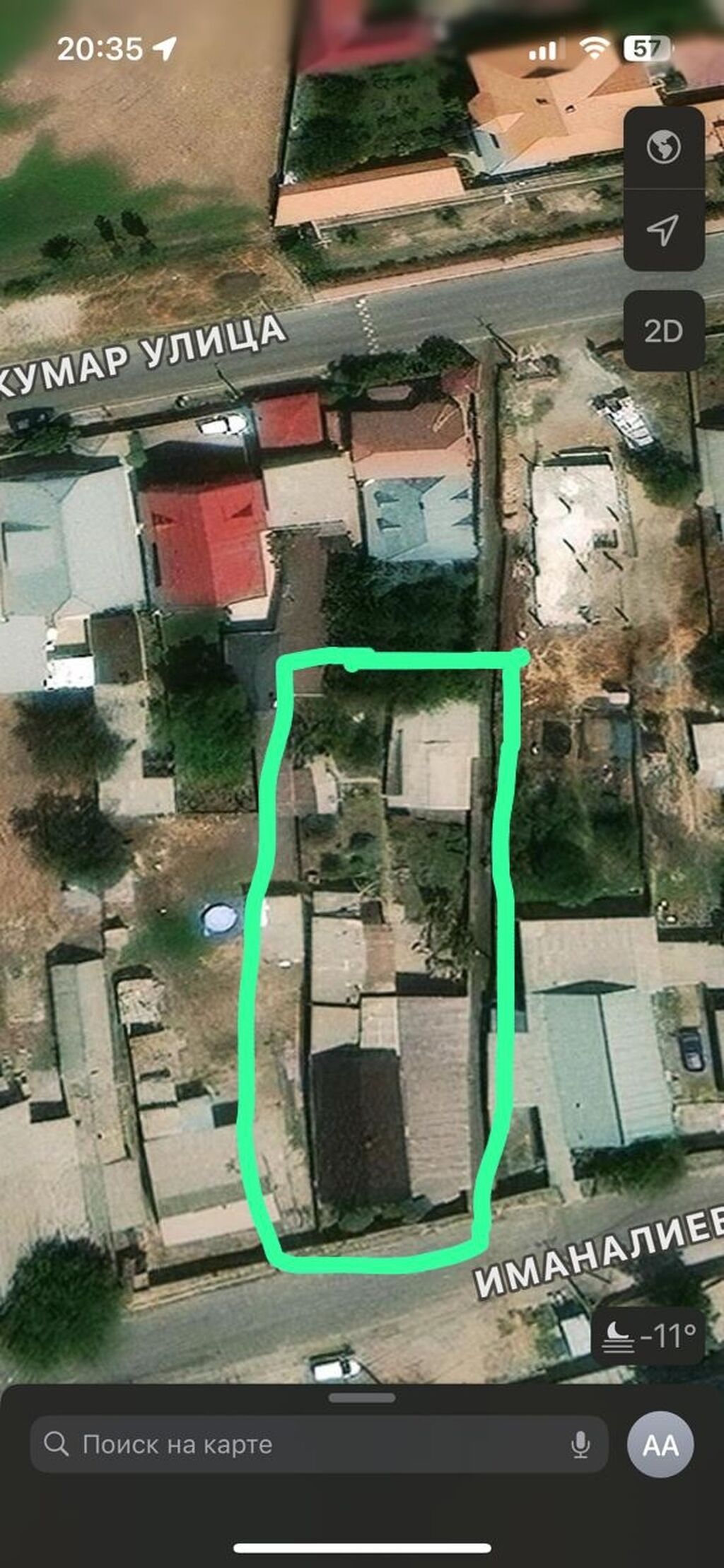The height and width of the screenshot is (1568, 724).
Task: Open the map mode globe button
Action: 663,147
